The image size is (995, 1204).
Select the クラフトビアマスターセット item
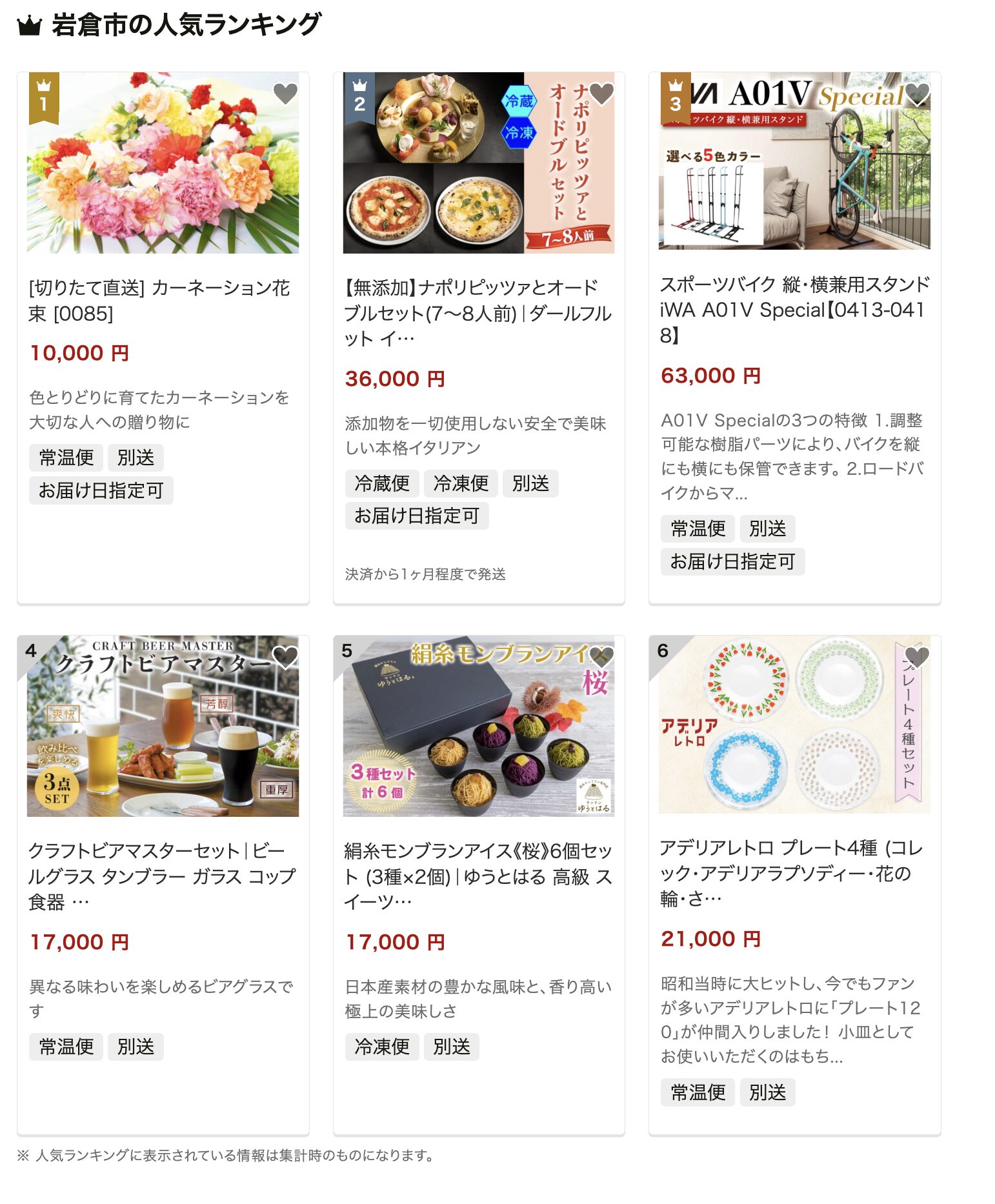coord(161,876)
